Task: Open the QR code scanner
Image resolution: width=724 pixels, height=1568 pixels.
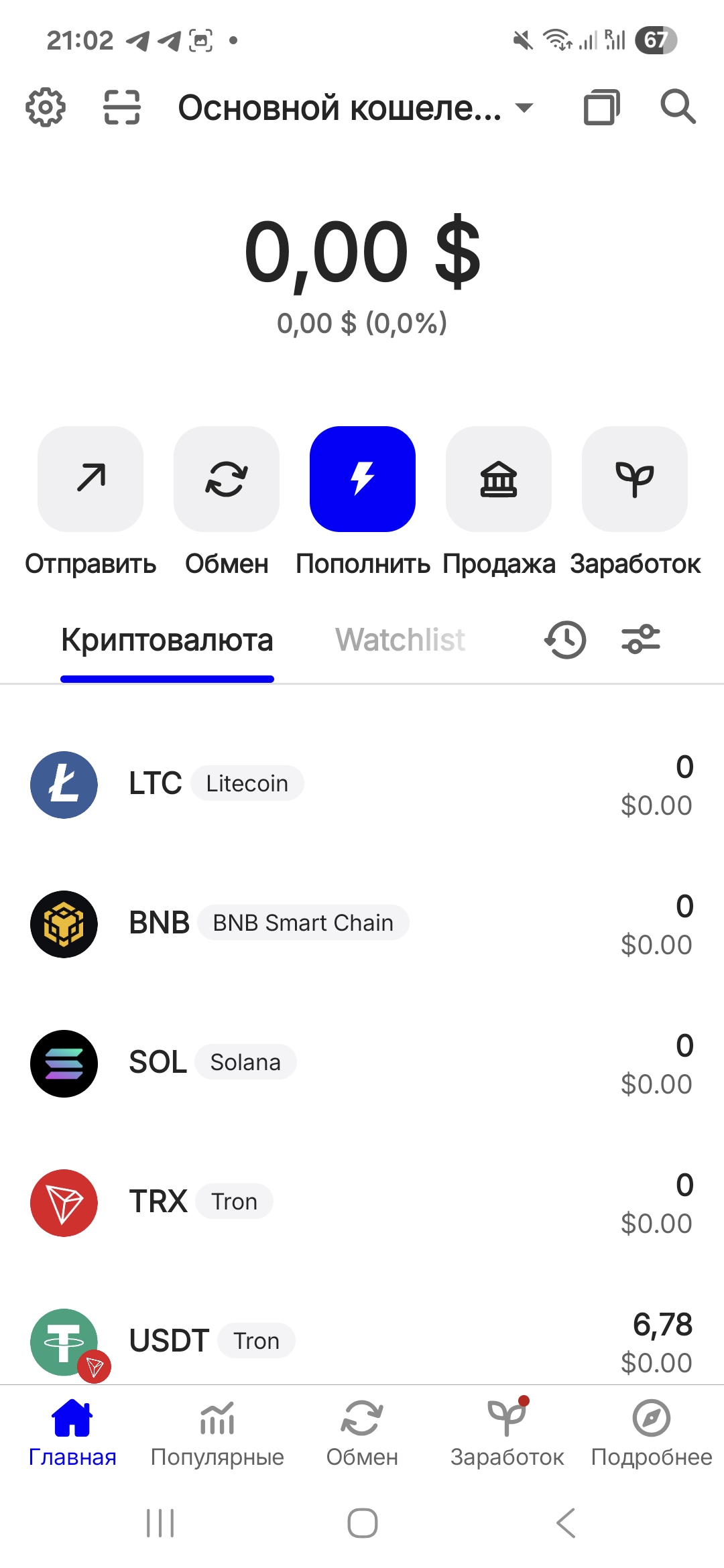Action: coord(122,107)
